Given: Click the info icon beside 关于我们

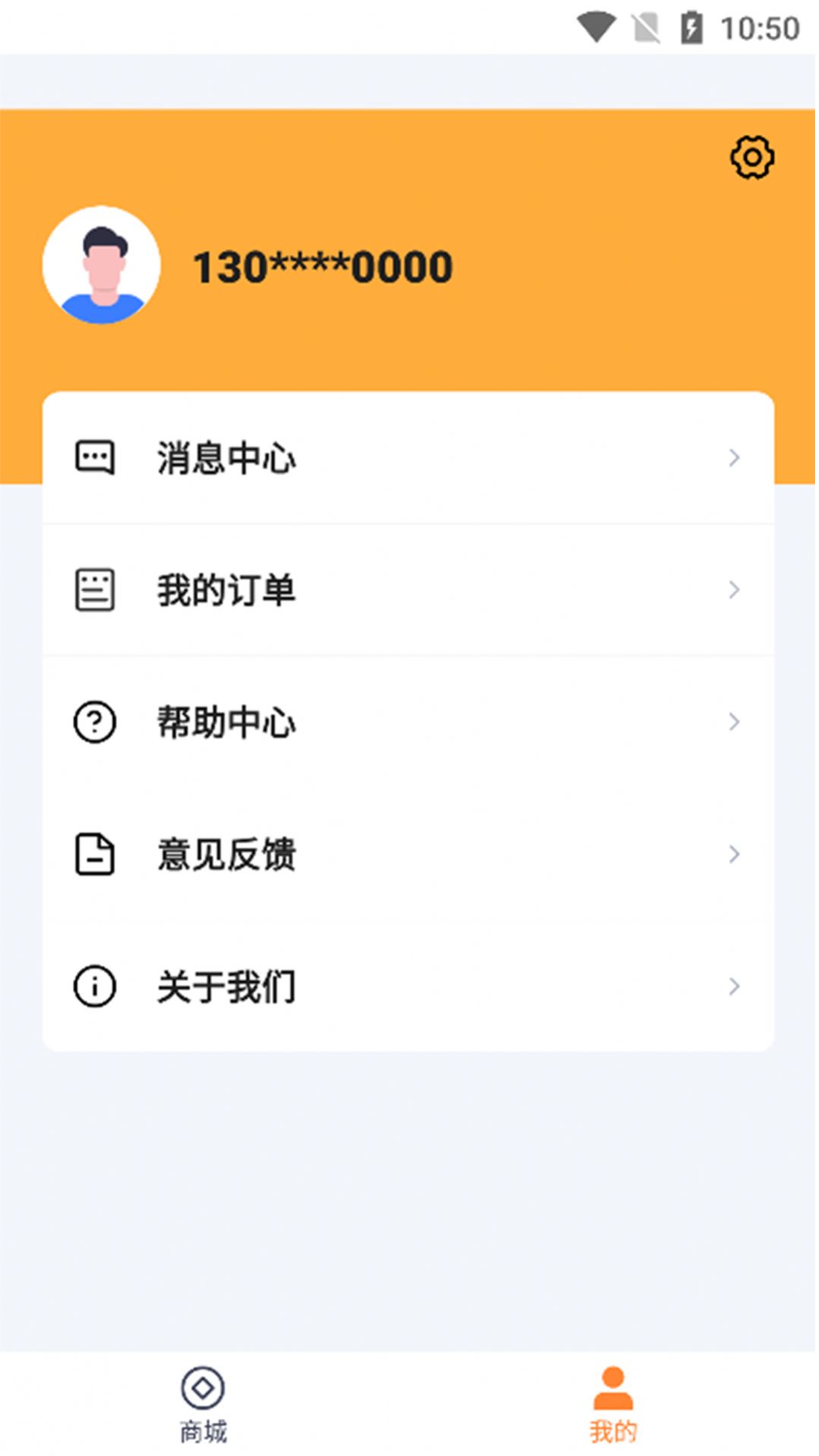Looking at the screenshot, I should (93, 987).
